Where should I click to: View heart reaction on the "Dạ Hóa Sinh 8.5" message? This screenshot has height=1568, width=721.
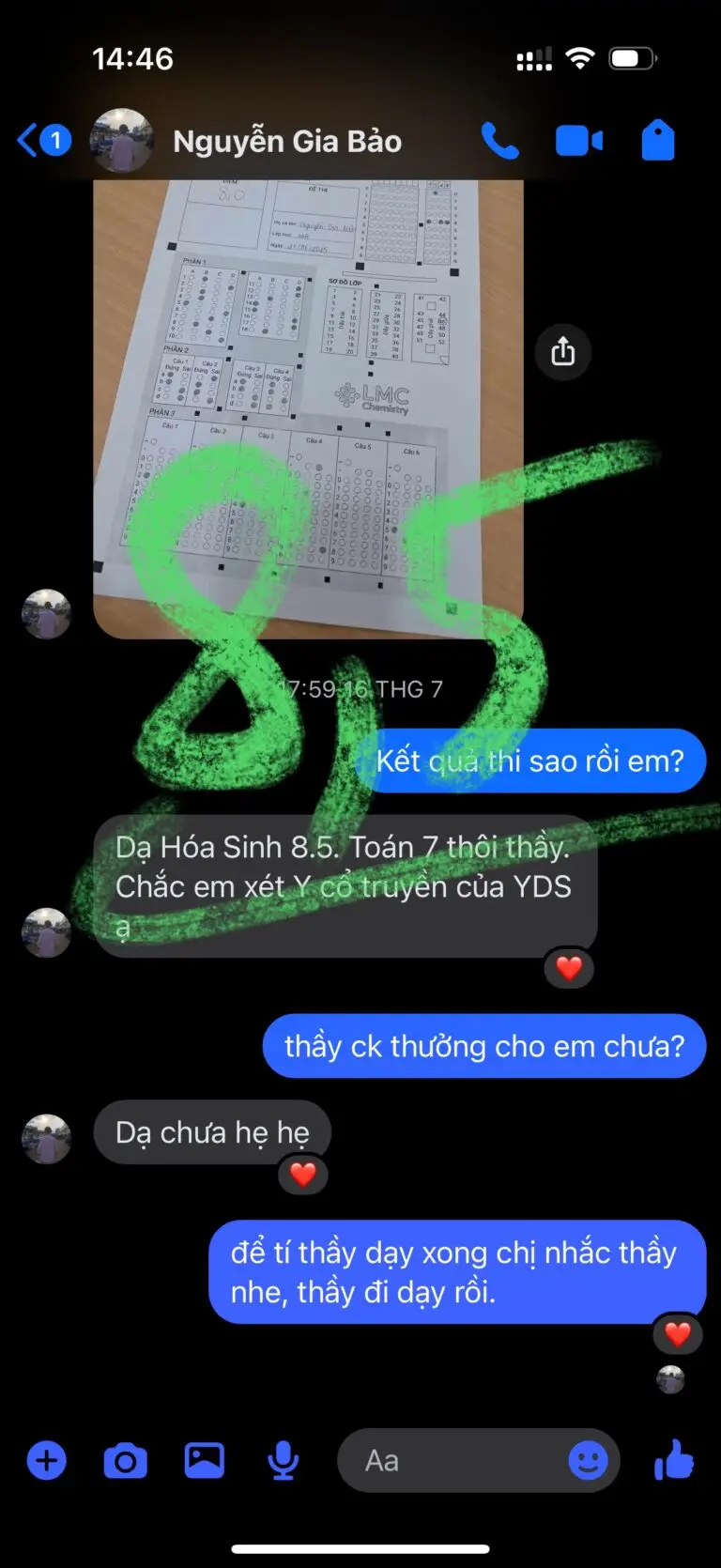coord(569,968)
